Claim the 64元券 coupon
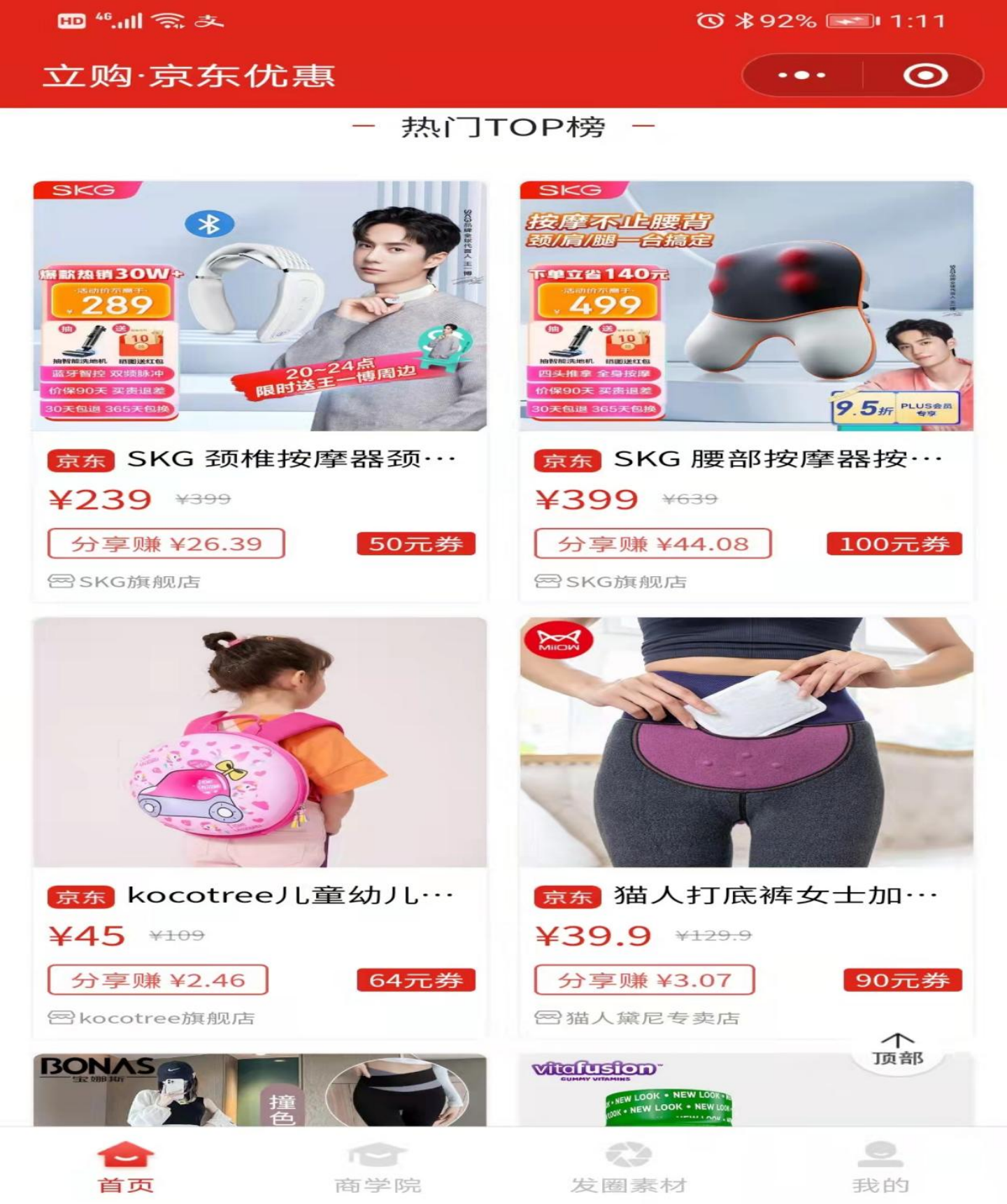Viewport: 1007px width, 1204px height. tap(416, 980)
